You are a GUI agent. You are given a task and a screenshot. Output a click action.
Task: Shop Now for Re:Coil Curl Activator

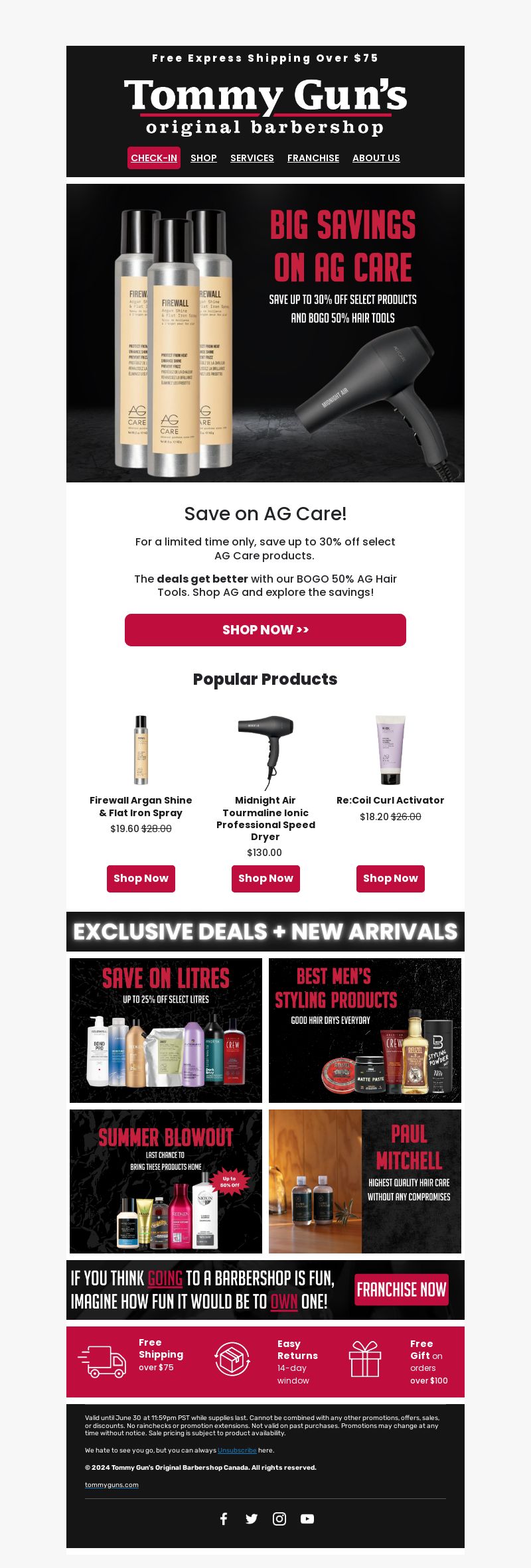390,879
